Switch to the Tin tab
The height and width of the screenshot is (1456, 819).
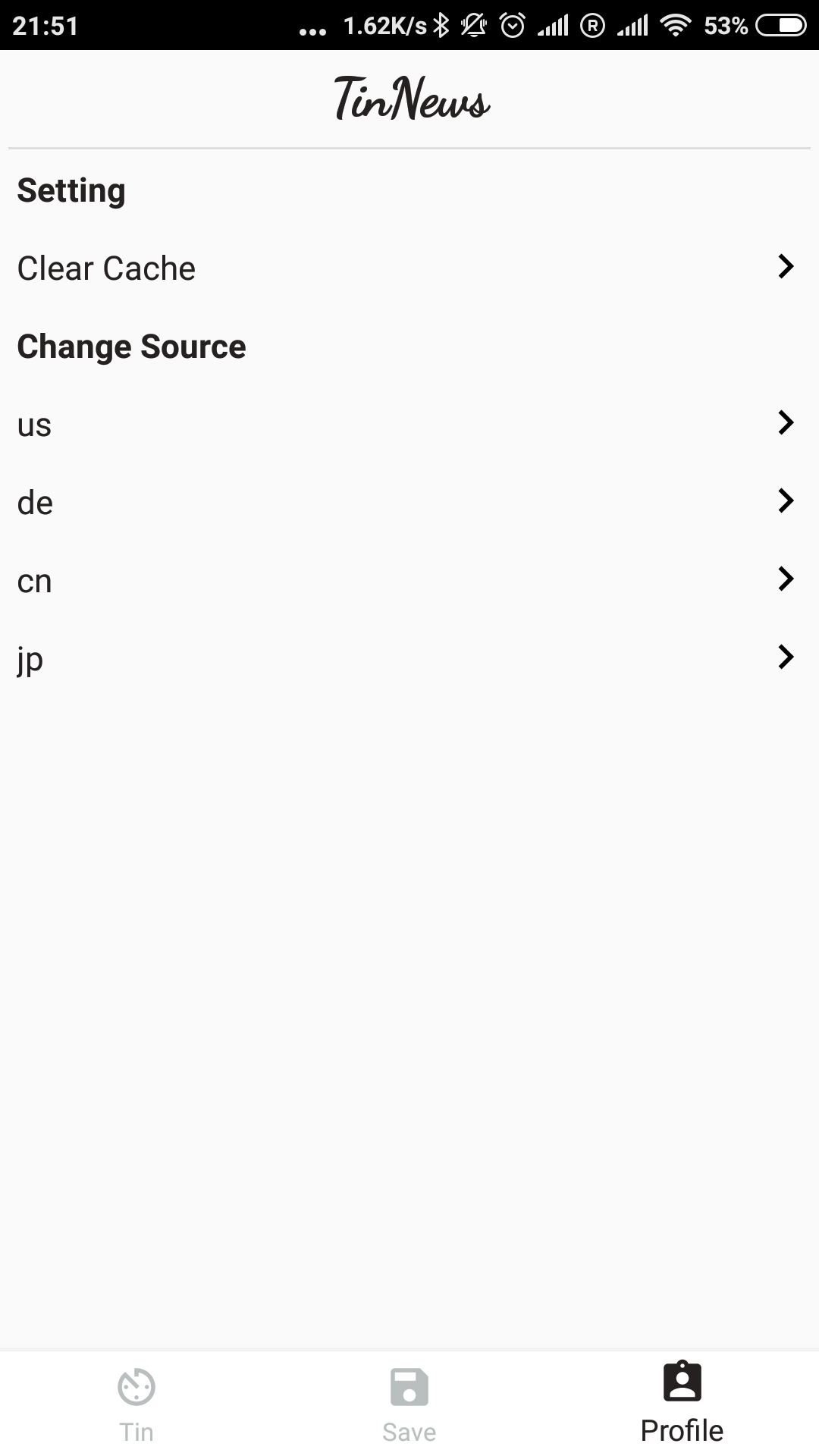pyautogui.click(x=136, y=1403)
